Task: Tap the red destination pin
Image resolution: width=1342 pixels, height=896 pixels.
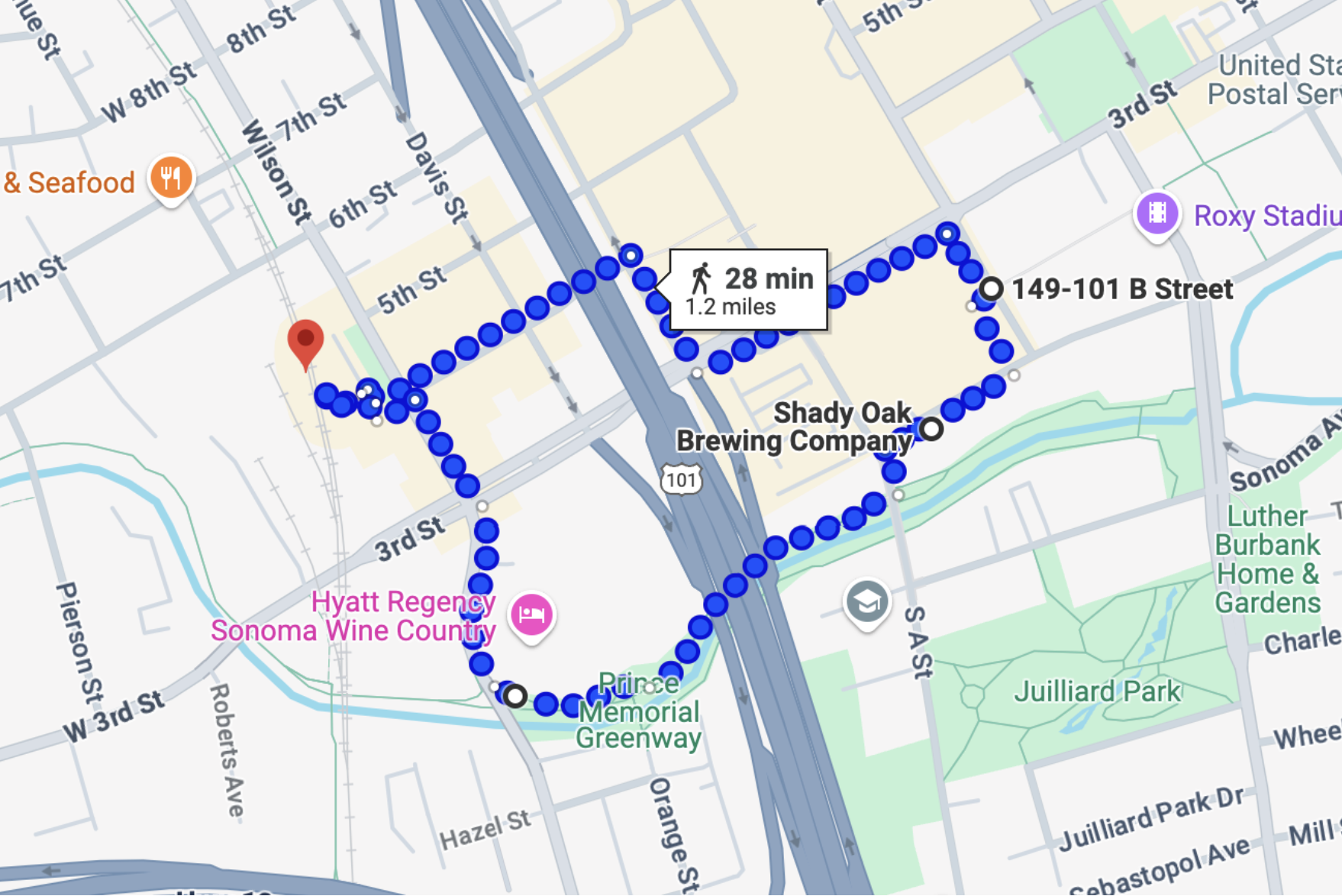Action: click(305, 340)
